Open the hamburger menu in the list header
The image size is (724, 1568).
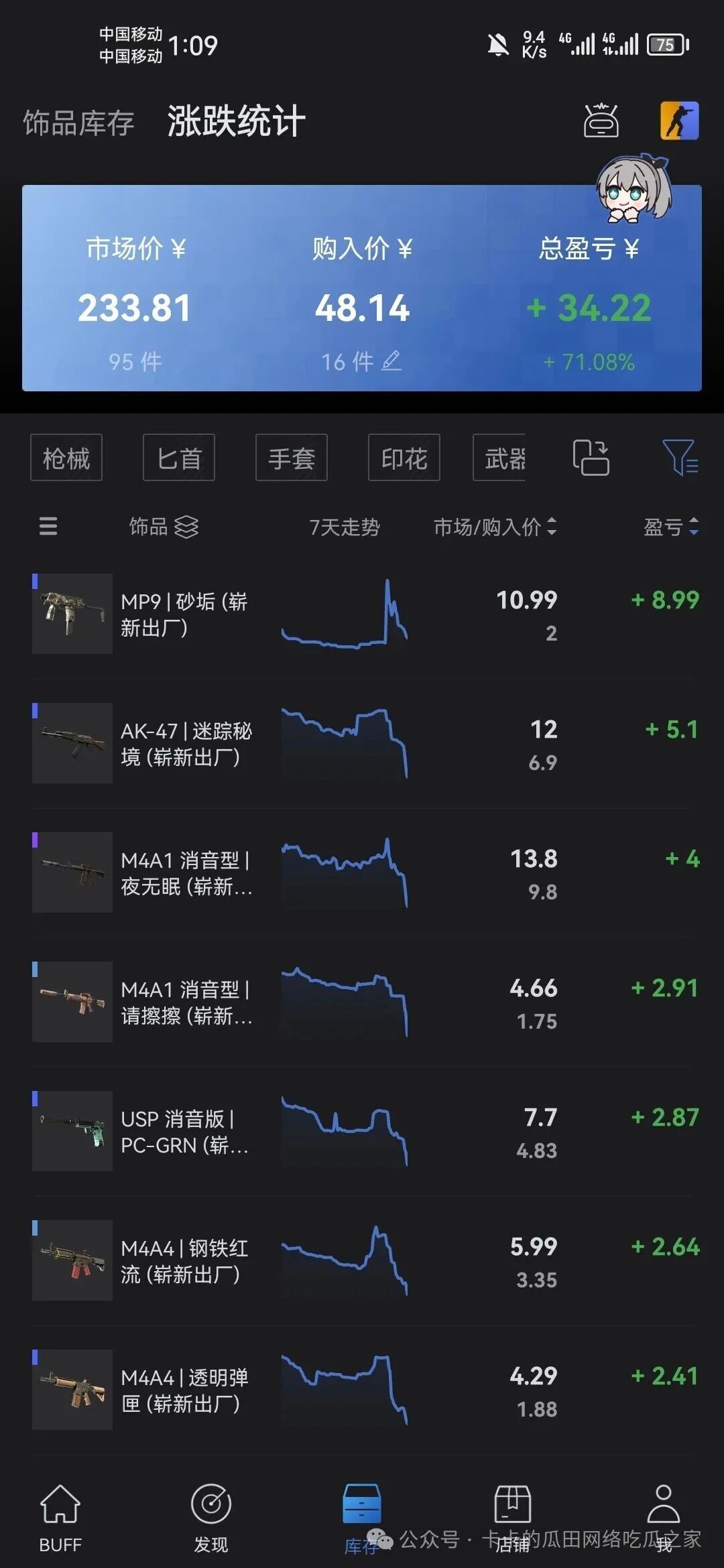pos(47,528)
